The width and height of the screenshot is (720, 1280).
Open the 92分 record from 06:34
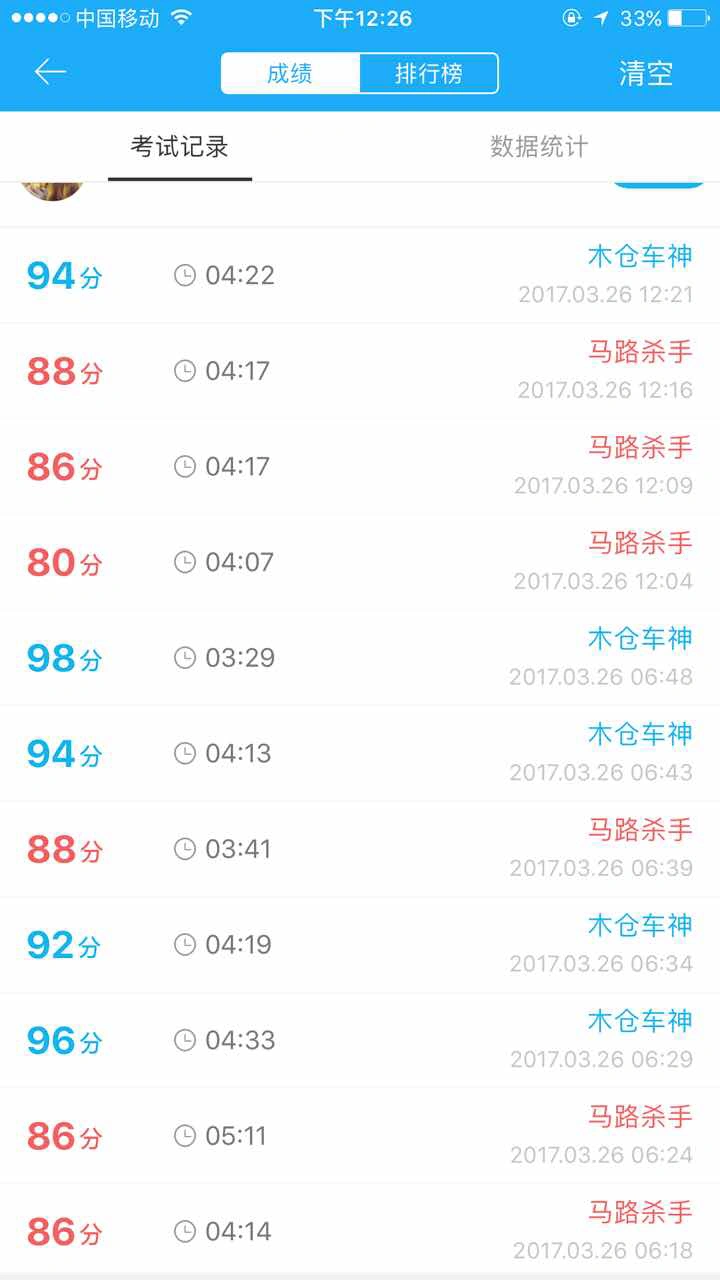(360, 945)
